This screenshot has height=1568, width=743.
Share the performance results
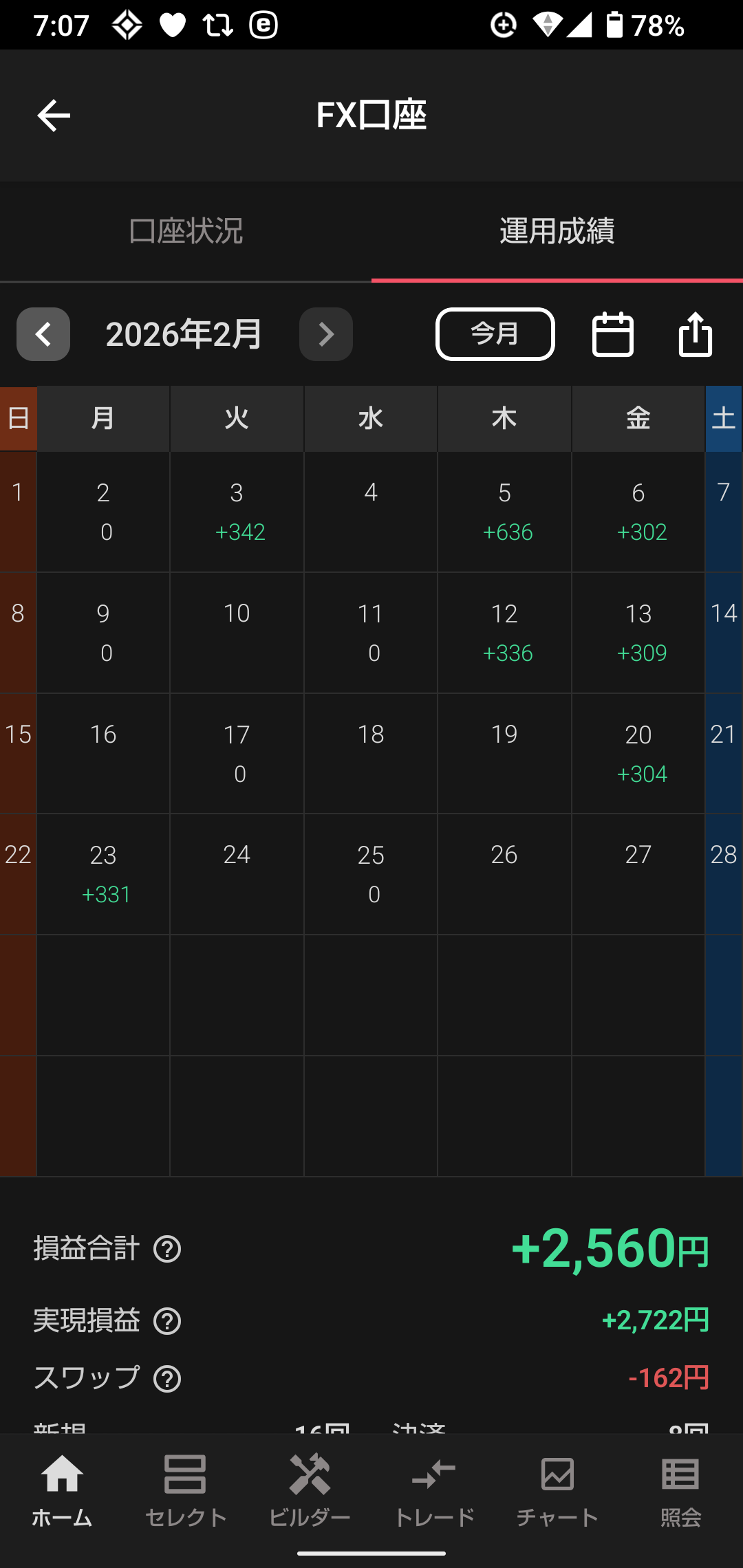695,334
